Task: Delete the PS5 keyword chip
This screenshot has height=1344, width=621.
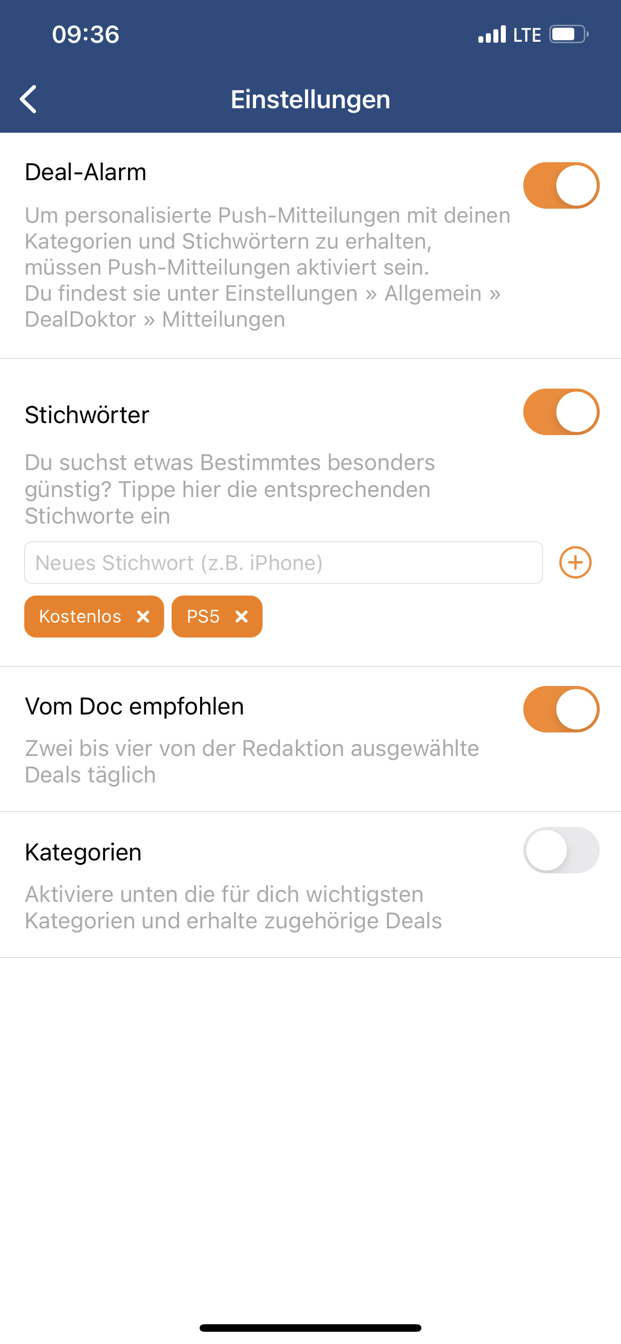Action: tap(241, 617)
